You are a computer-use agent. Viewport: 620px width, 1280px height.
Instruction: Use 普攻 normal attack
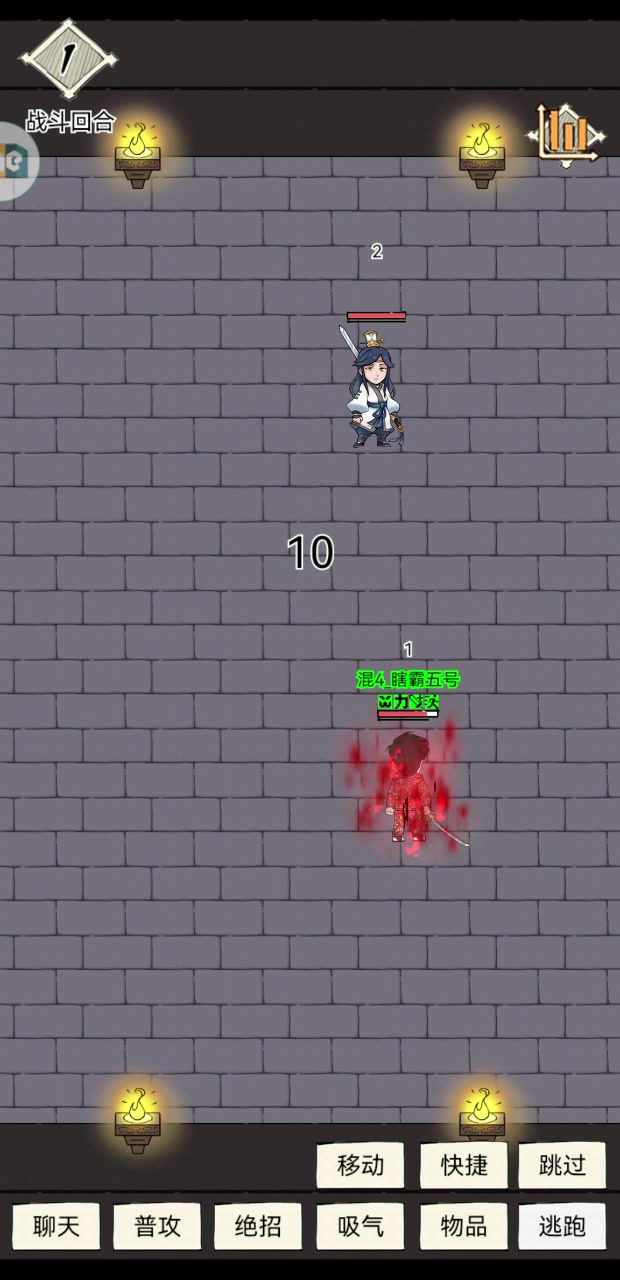point(157,1226)
